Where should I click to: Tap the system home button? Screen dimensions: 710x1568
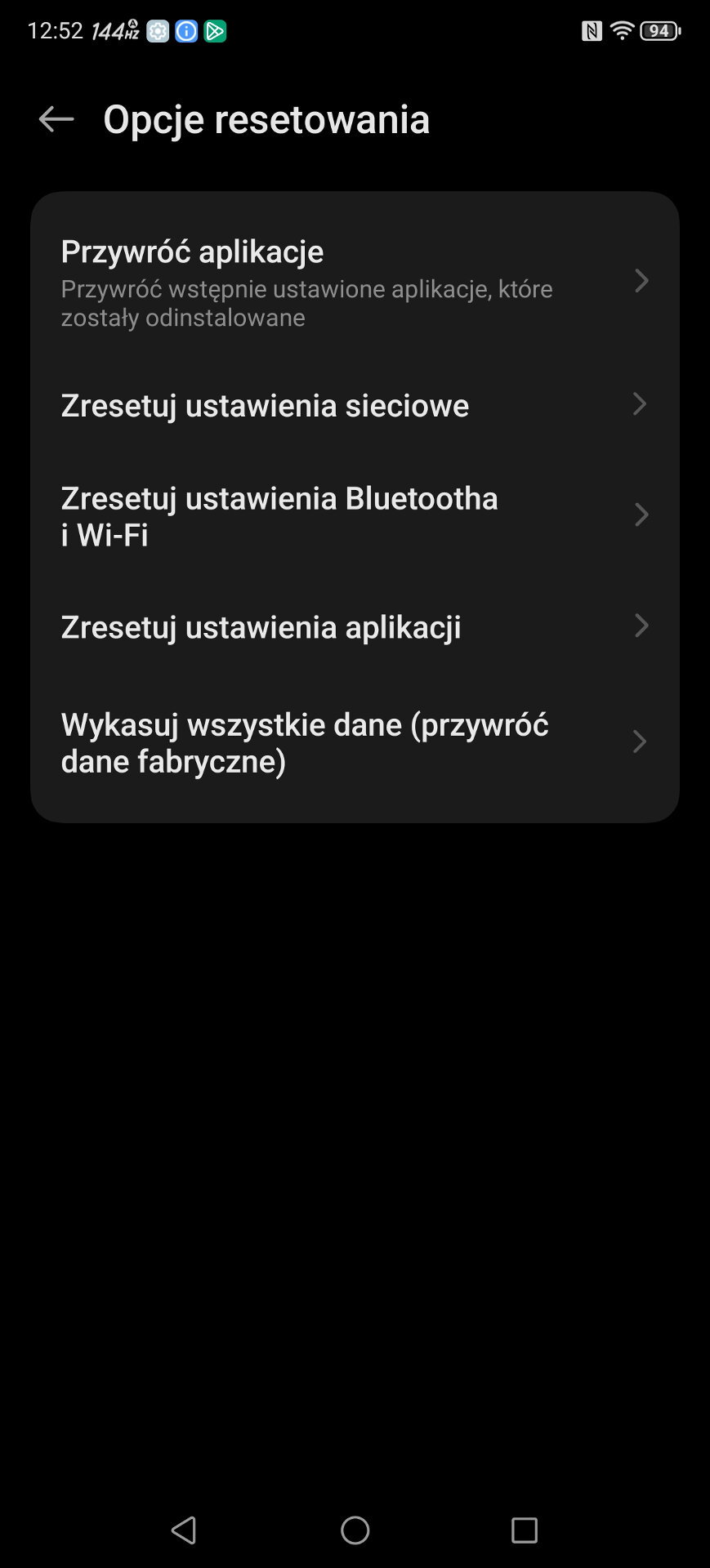355,1530
